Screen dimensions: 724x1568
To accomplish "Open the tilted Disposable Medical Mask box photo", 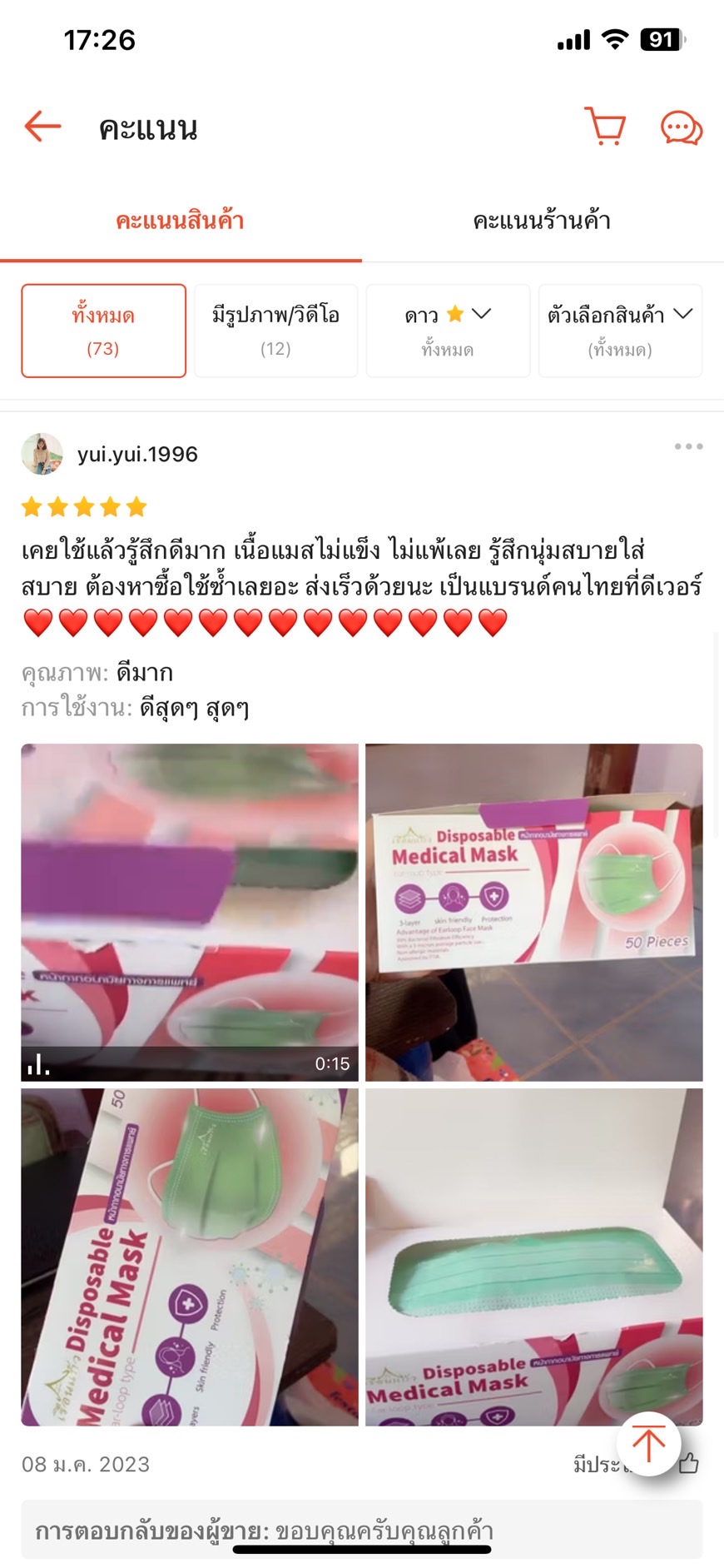I will (x=190, y=1257).
